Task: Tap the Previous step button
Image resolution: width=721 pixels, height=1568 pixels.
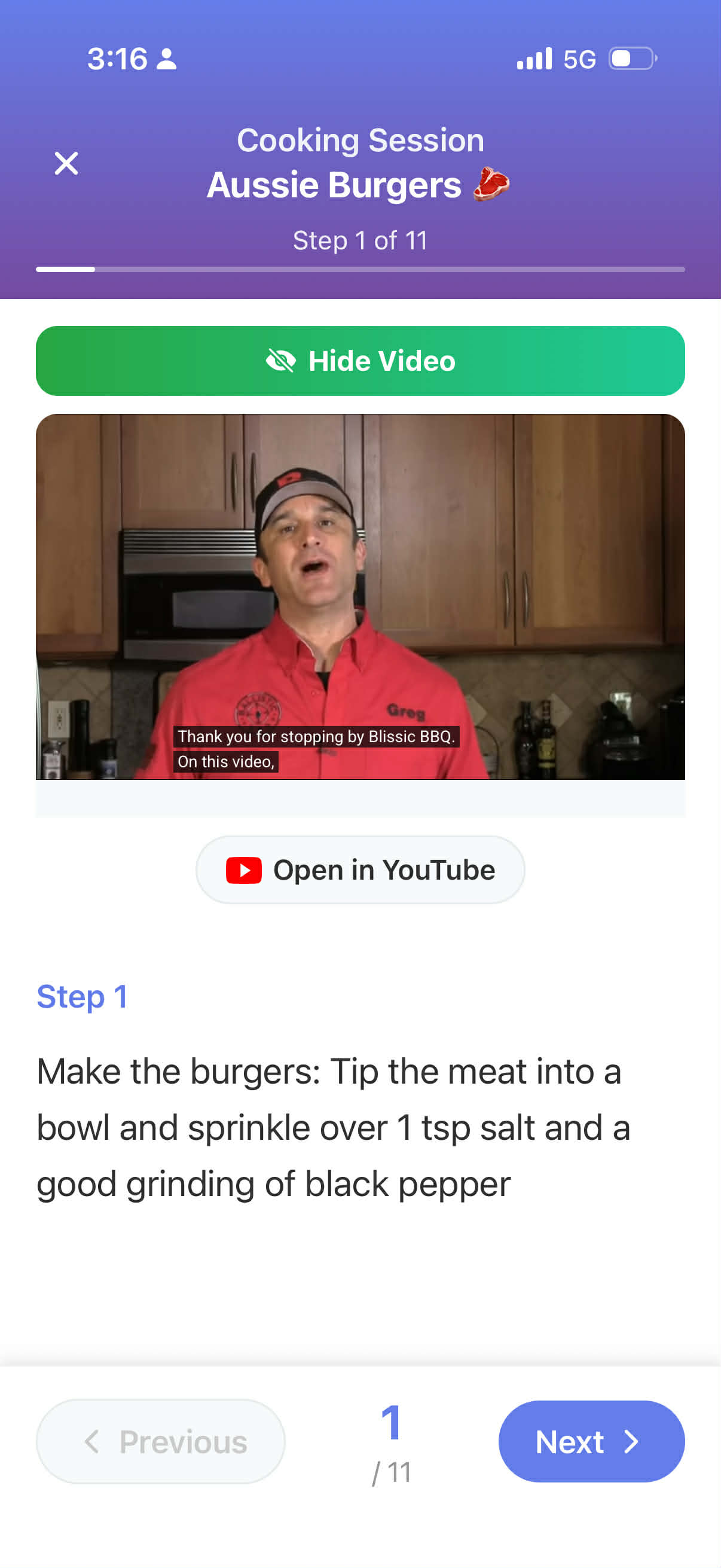Action: click(x=161, y=1441)
